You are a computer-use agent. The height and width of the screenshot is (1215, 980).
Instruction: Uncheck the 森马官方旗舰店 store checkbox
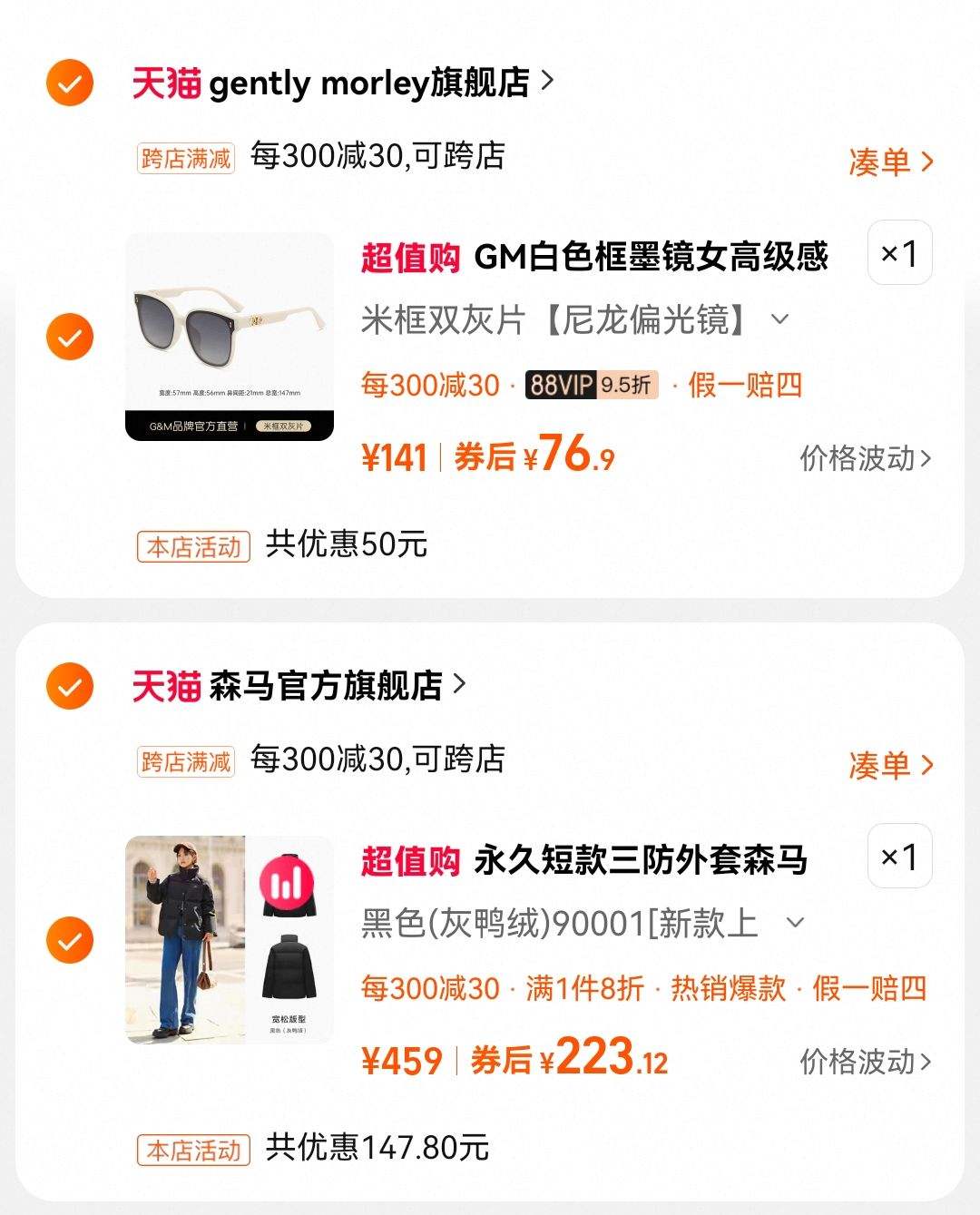pyautogui.click(x=70, y=686)
